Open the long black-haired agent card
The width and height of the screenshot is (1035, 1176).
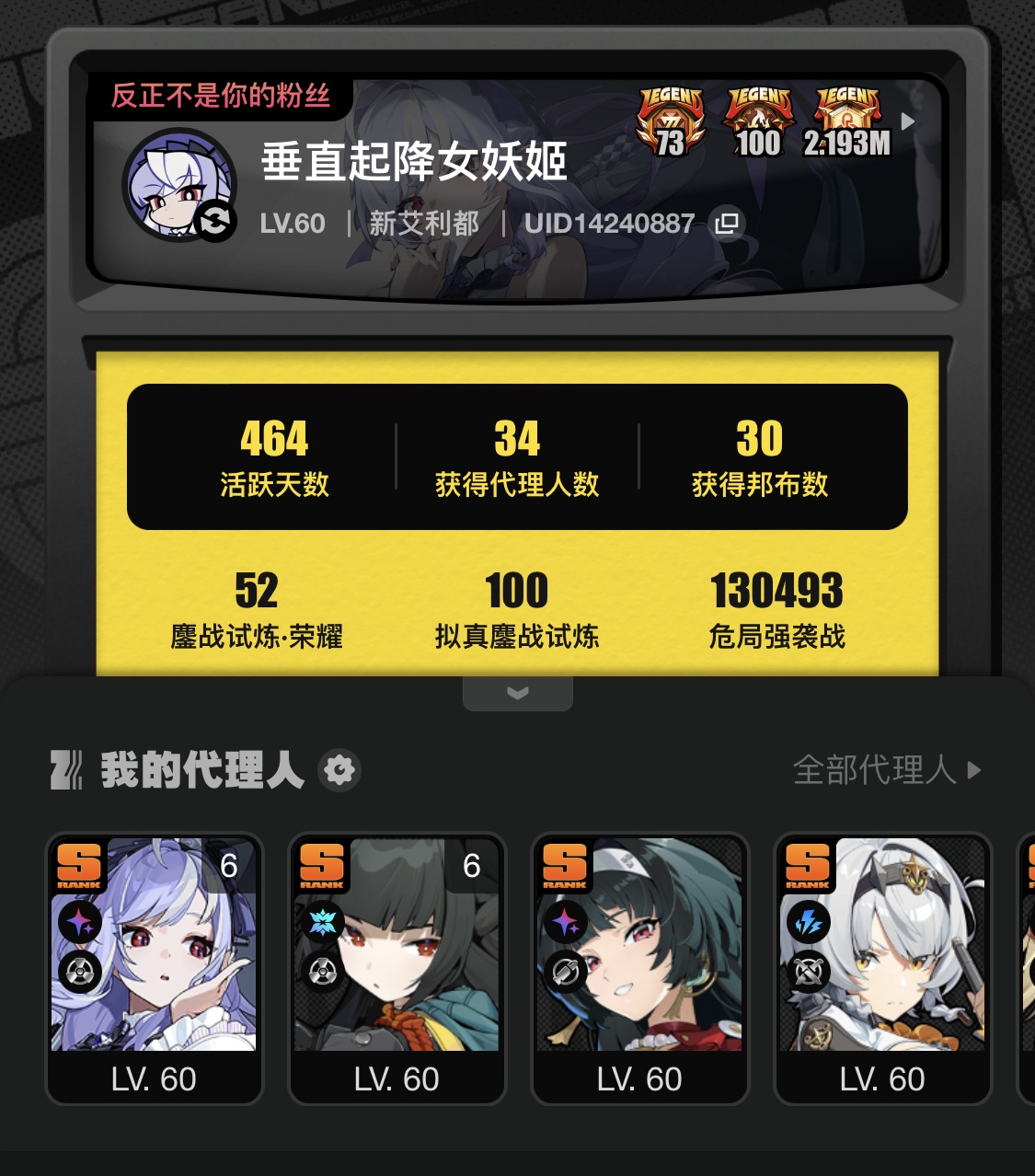[397, 966]
